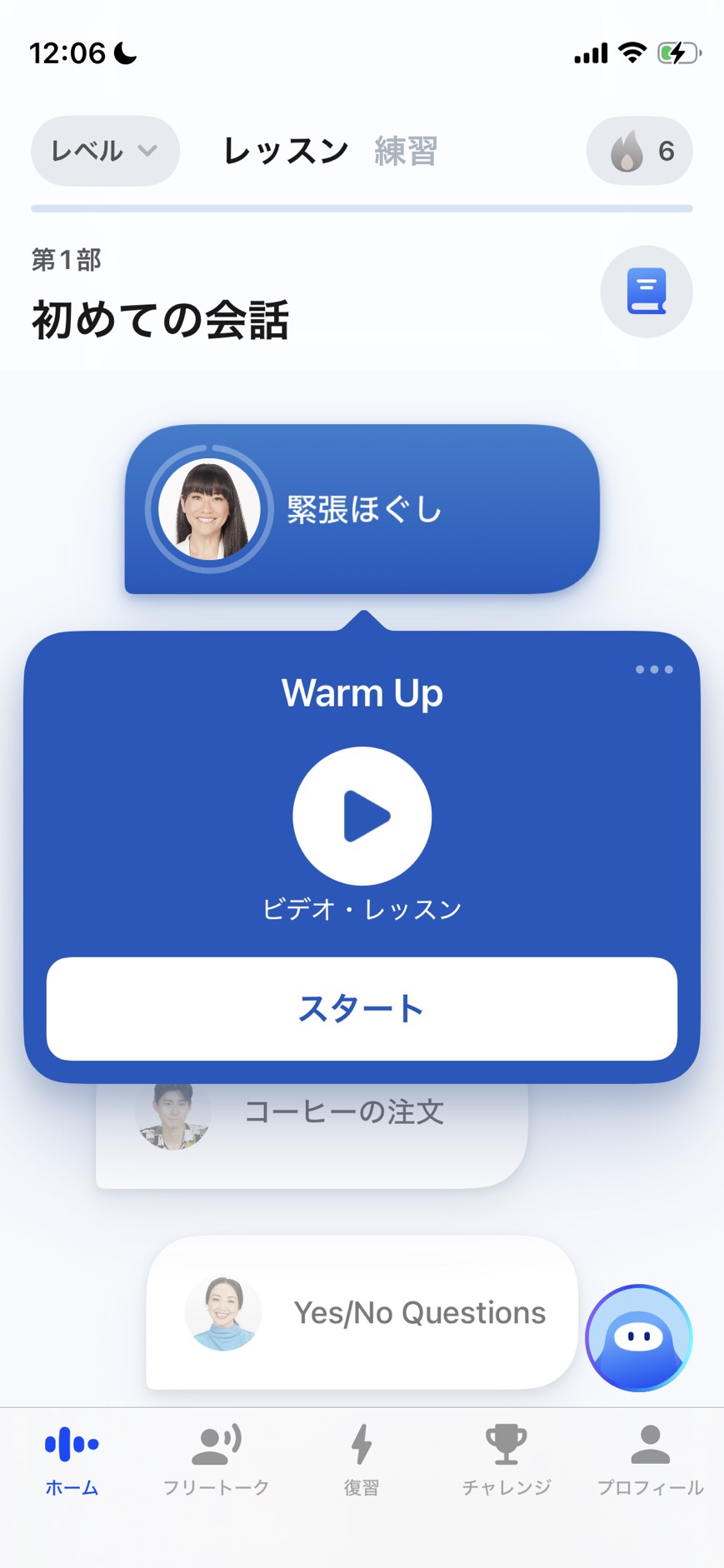
Task: Switch to the チャレンジ tab
Action: [x=507, y=1460]
